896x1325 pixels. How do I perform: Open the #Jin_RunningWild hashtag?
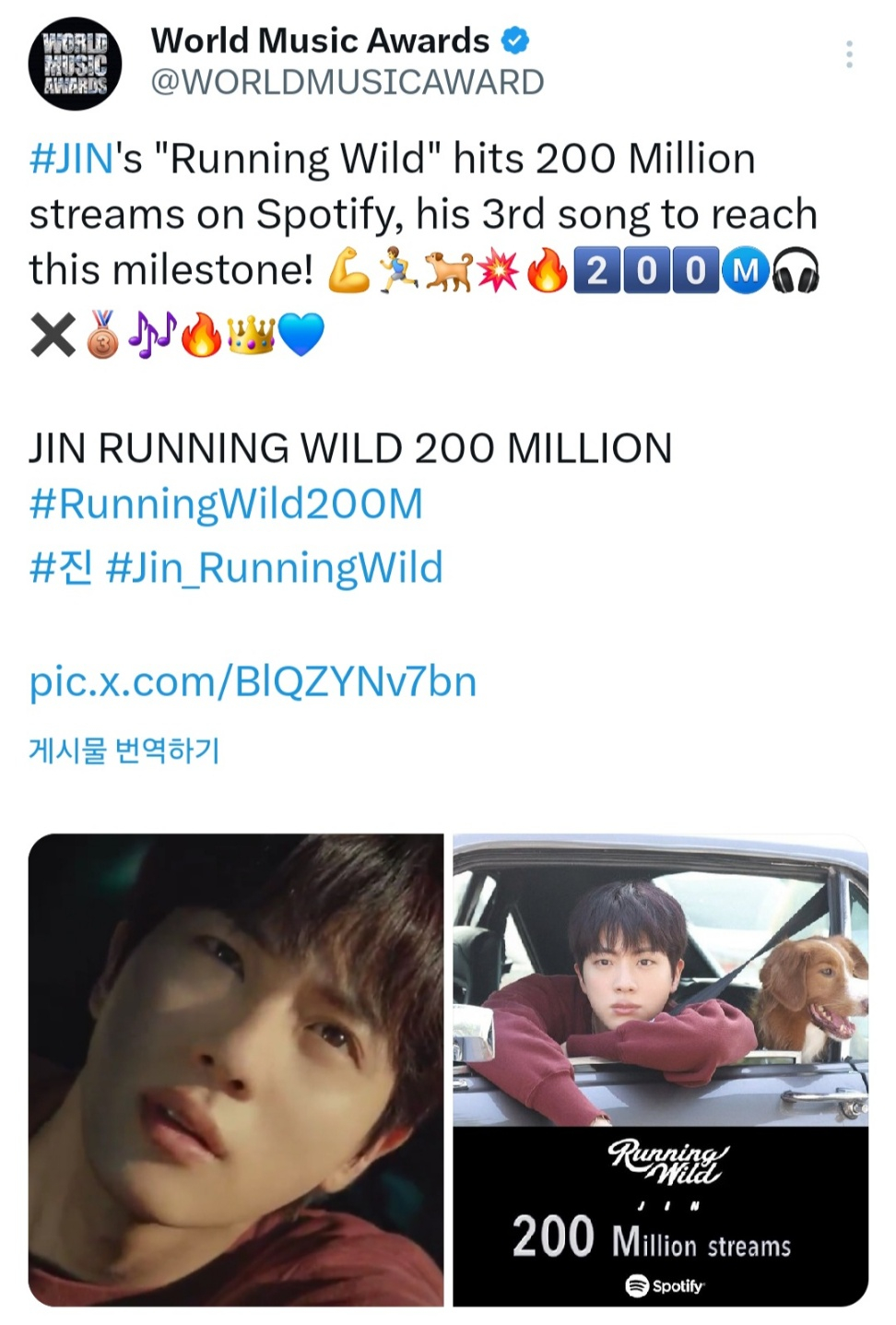click(275, 567)
